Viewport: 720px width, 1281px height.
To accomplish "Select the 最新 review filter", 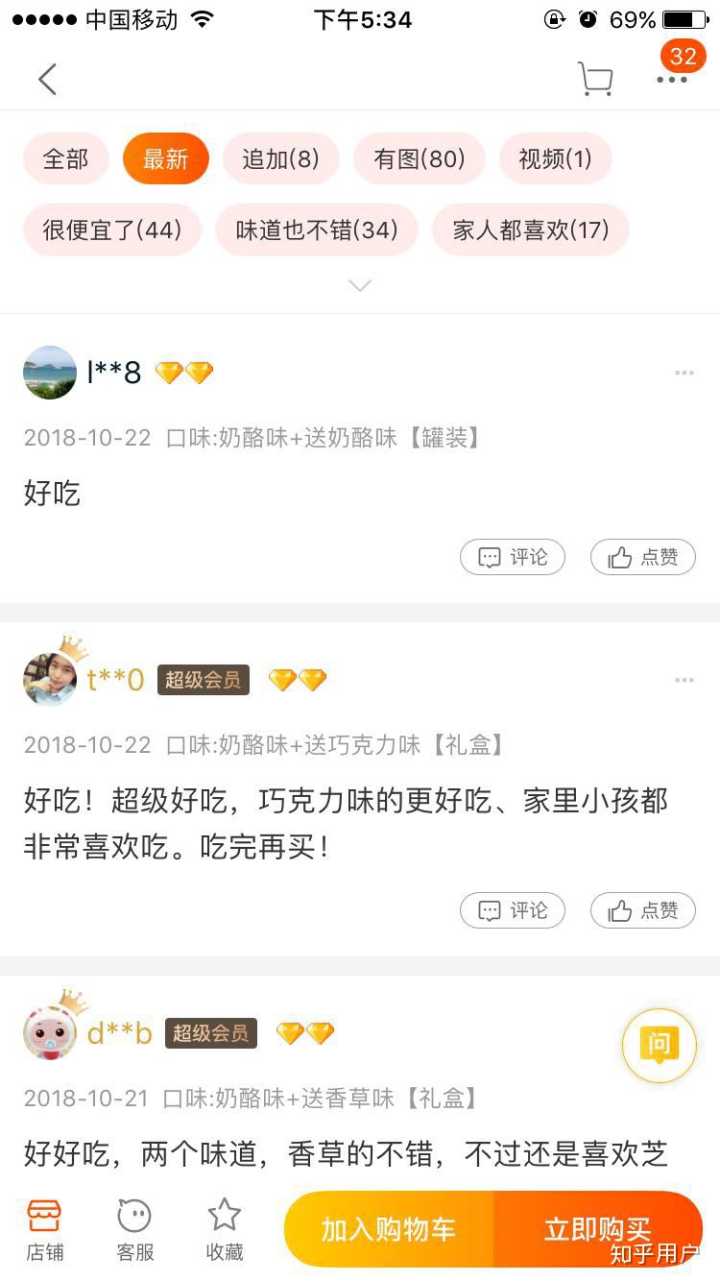I will click(x=165, y=159).
